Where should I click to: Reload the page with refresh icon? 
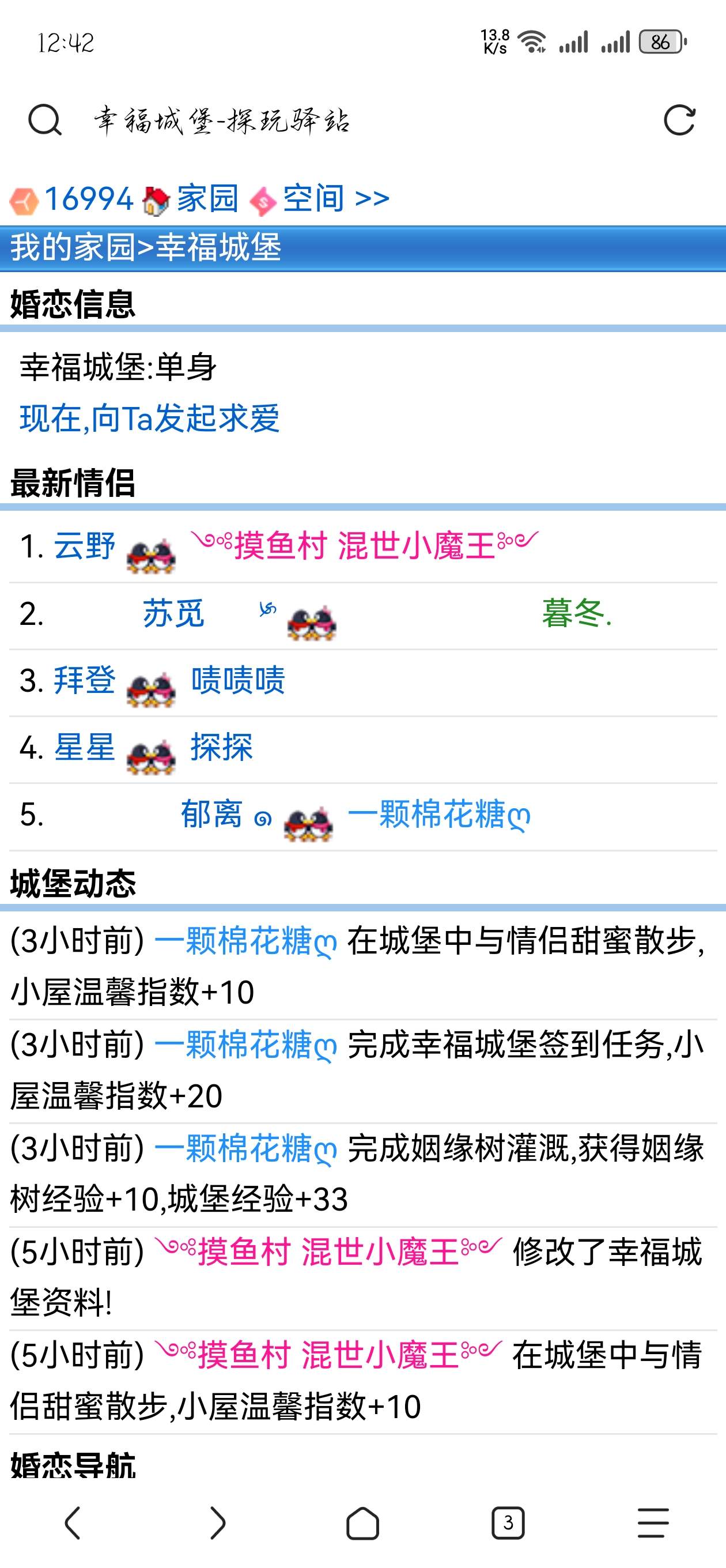(x=679, y=120)
